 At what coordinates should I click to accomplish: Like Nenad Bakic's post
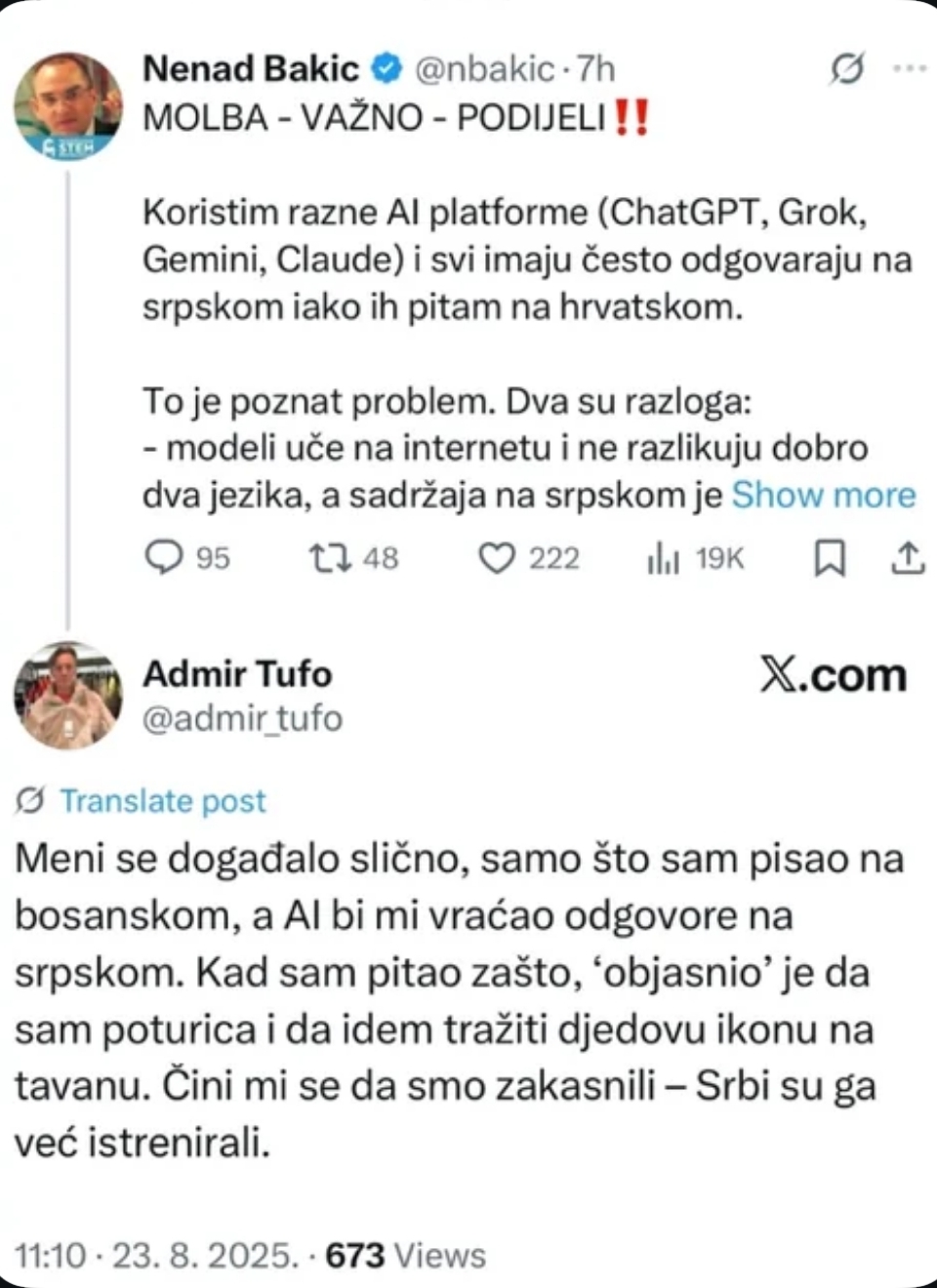pos(497,557)
